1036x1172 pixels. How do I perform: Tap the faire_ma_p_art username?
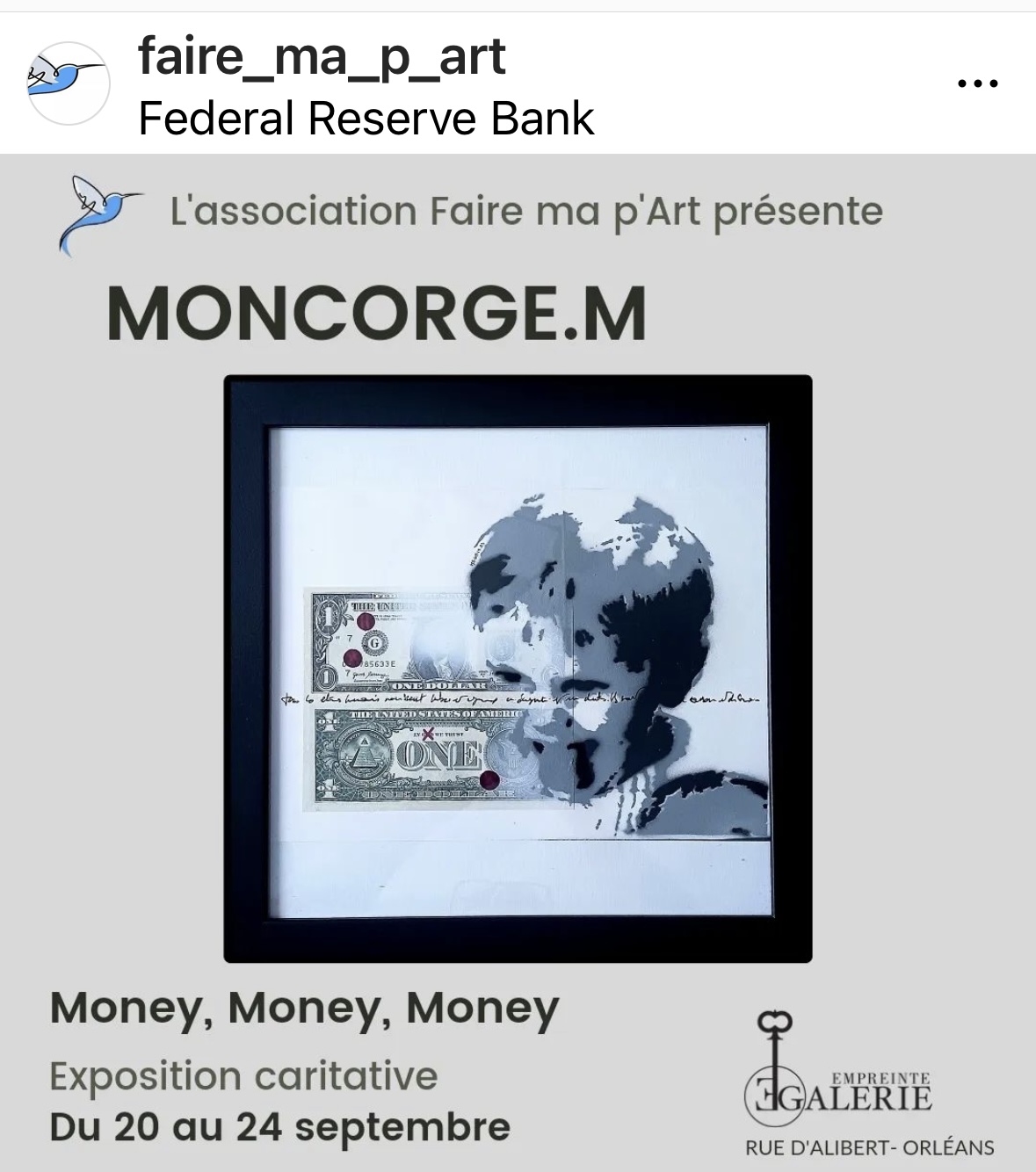[322, 56]
